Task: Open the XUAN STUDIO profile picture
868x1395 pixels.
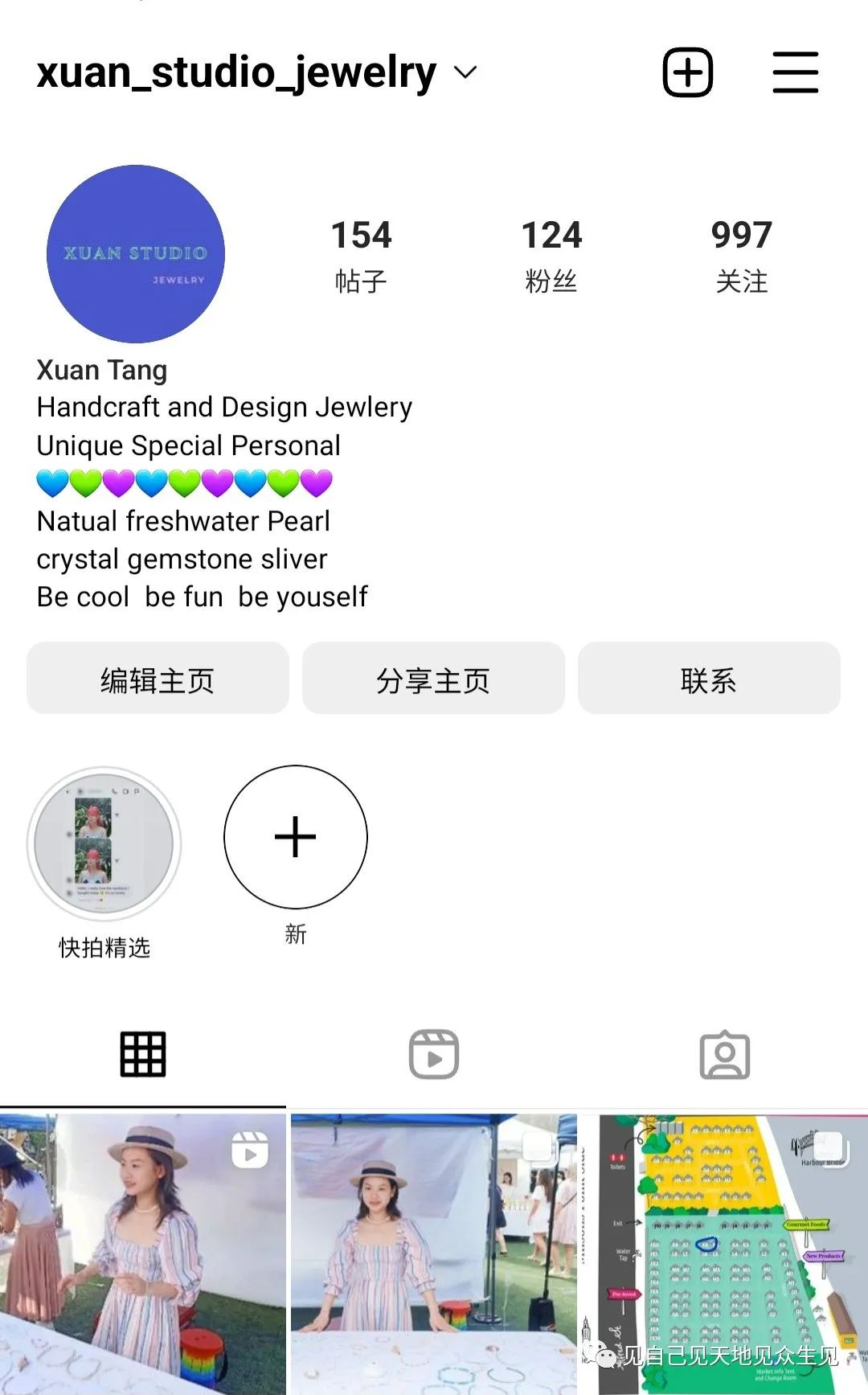Action: pos(136,254)
